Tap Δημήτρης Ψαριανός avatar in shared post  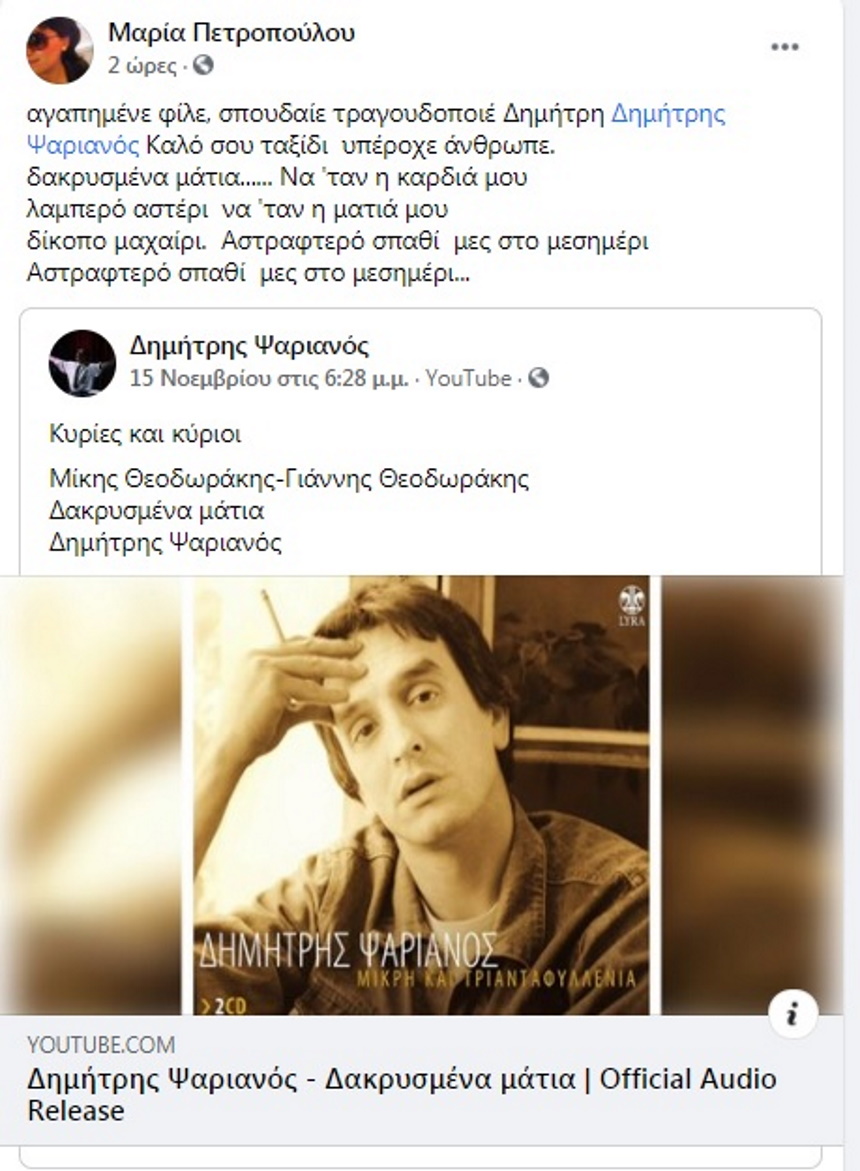[x=82, y=363]
